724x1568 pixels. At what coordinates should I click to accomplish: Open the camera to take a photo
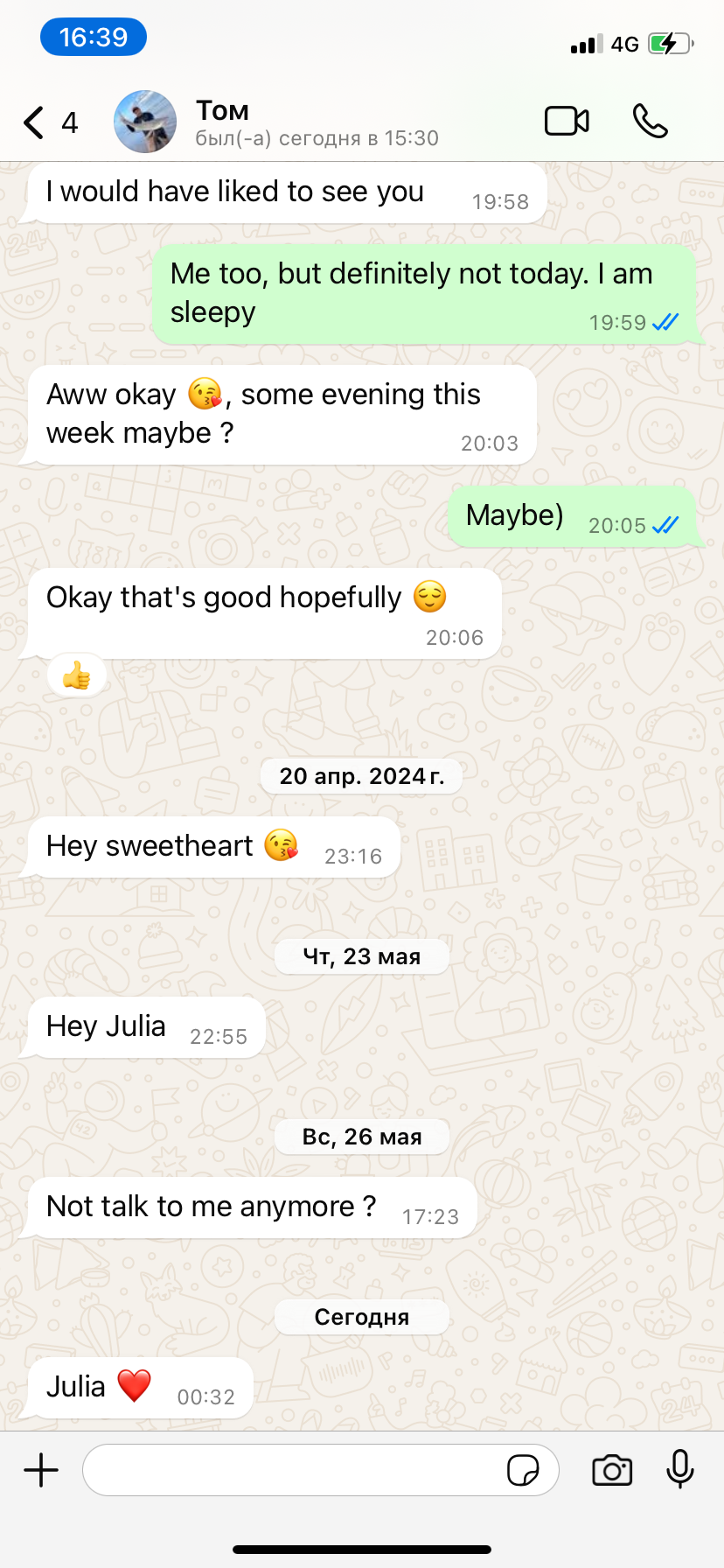612,1470
